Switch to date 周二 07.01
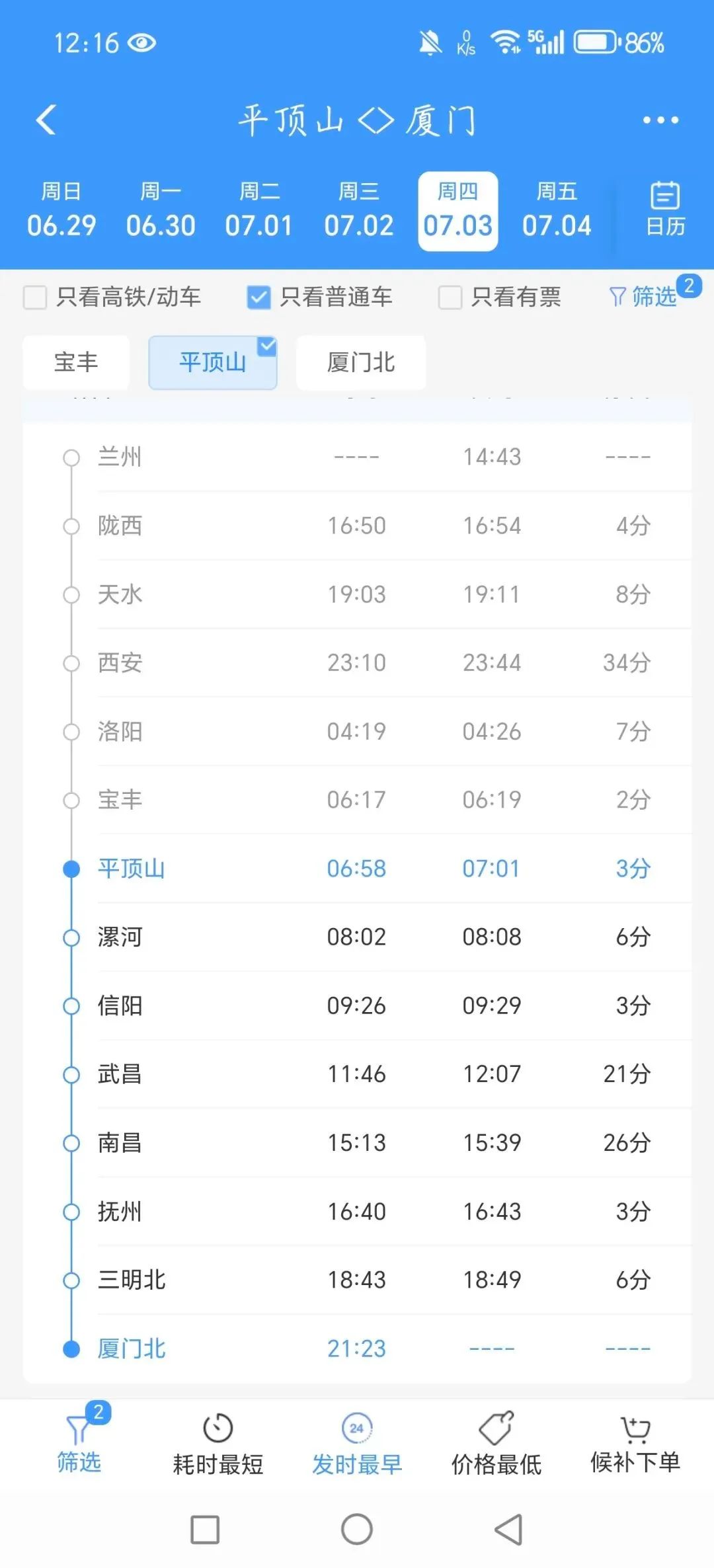Viewport: 714px width, 1568px height. pos(259,211)
